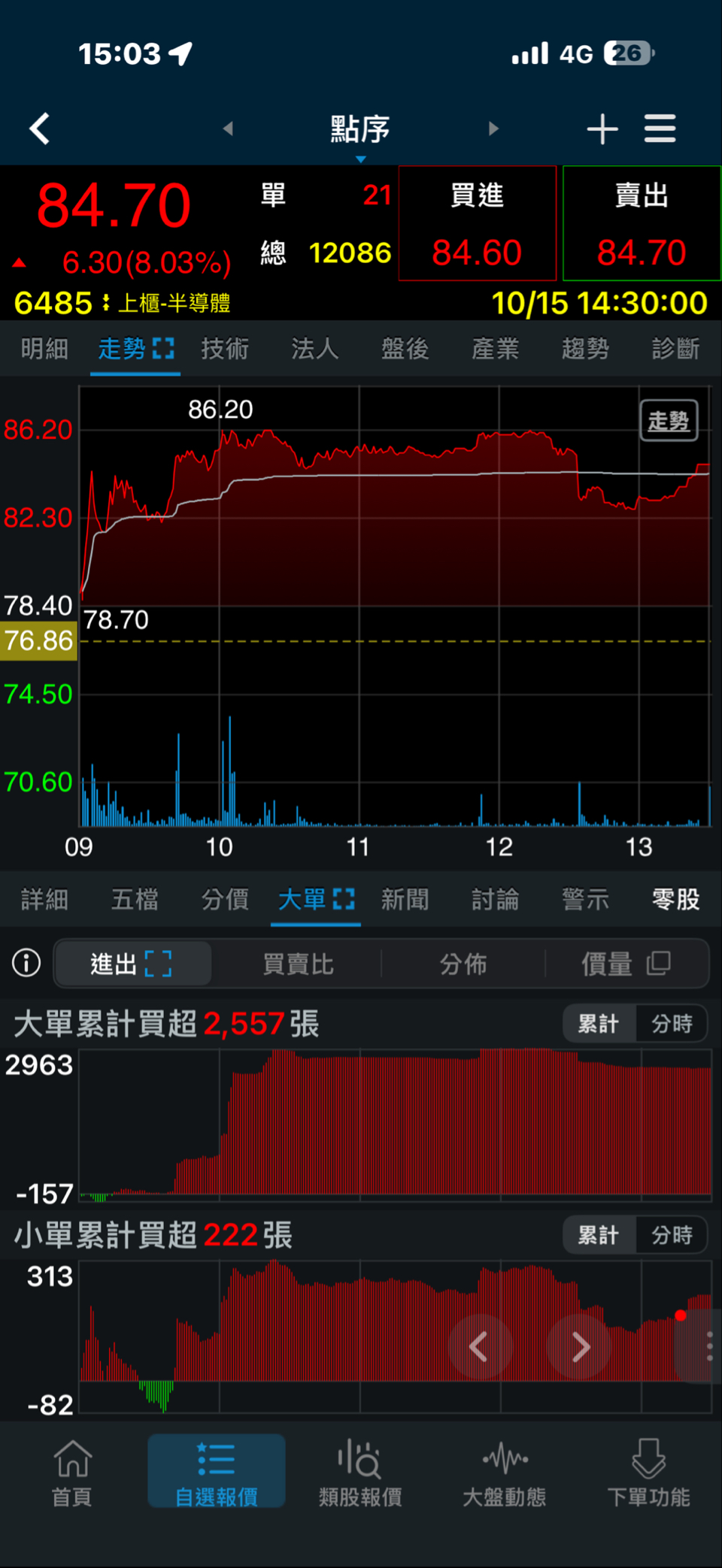Tap the plus icon to add stock
This screenshot has height=1568, width=722.
(x=602, y=129)
